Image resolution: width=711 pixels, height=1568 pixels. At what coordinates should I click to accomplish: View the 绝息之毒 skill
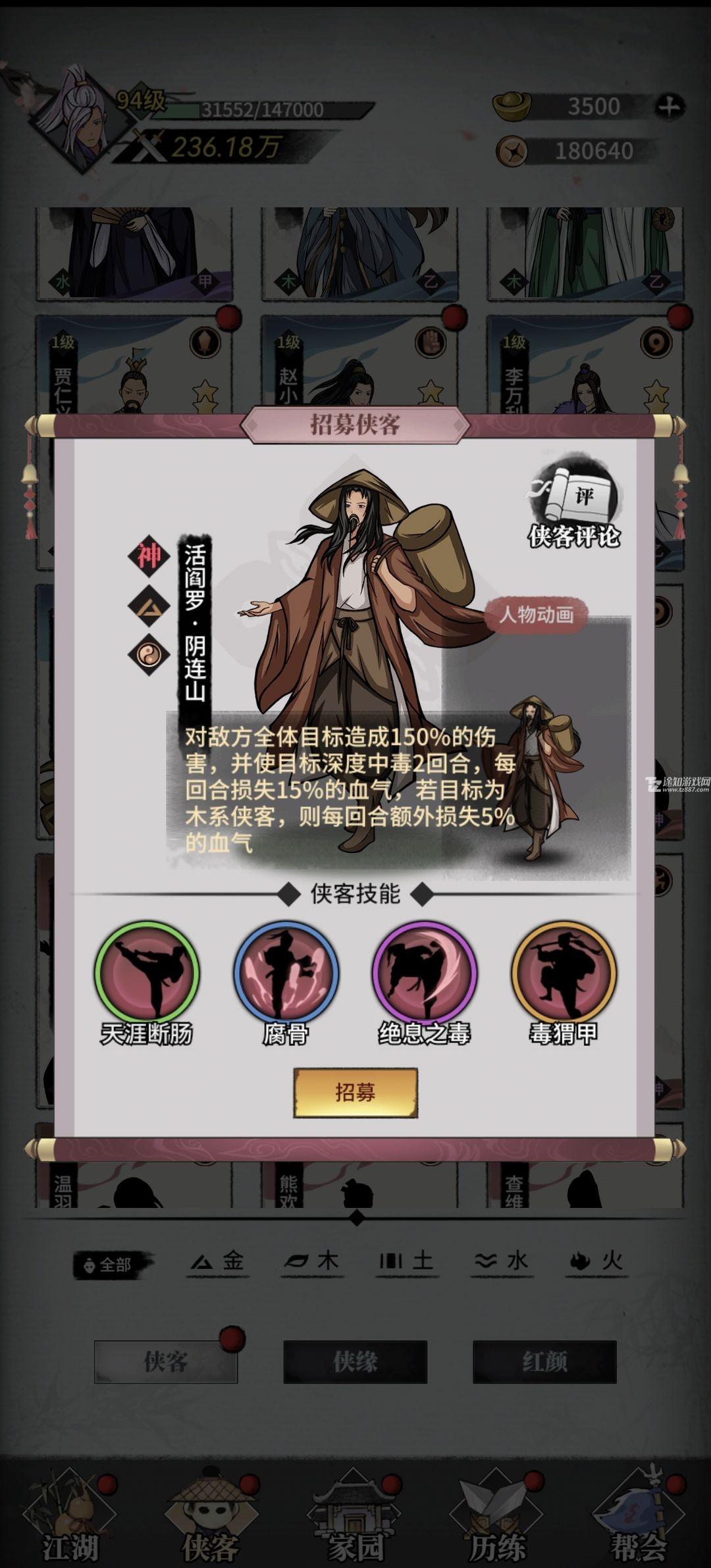425,974
